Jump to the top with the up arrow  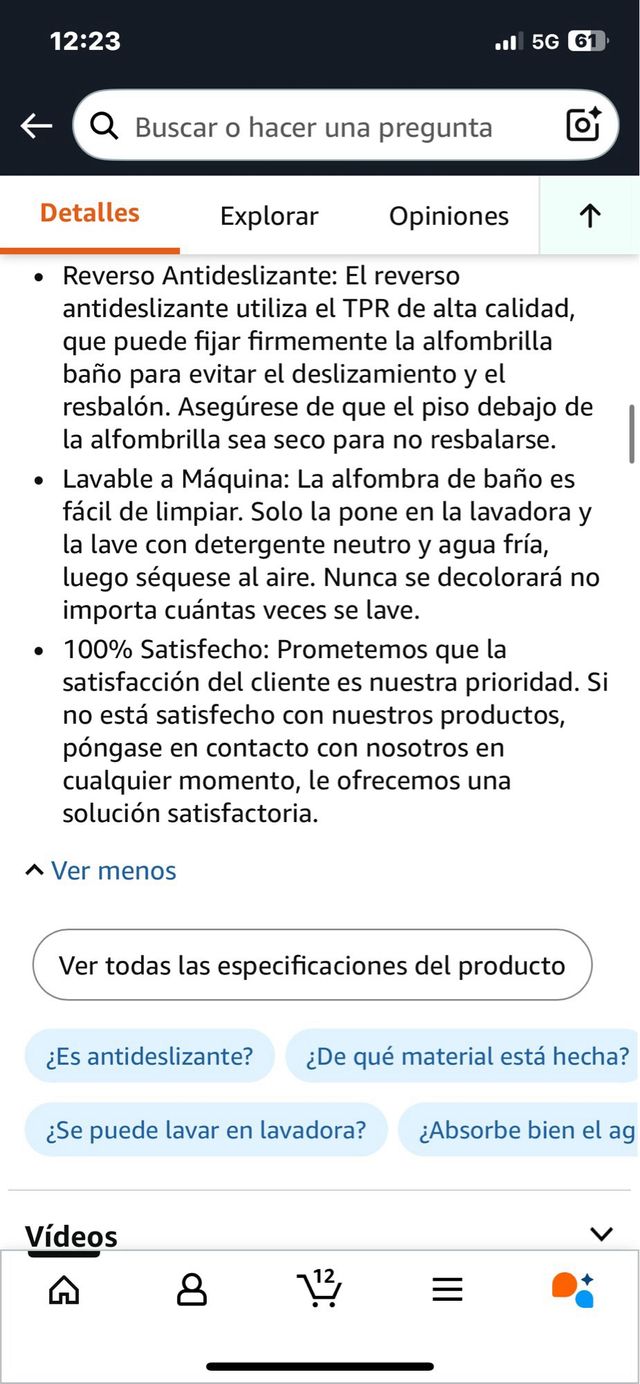pos(590,216)
